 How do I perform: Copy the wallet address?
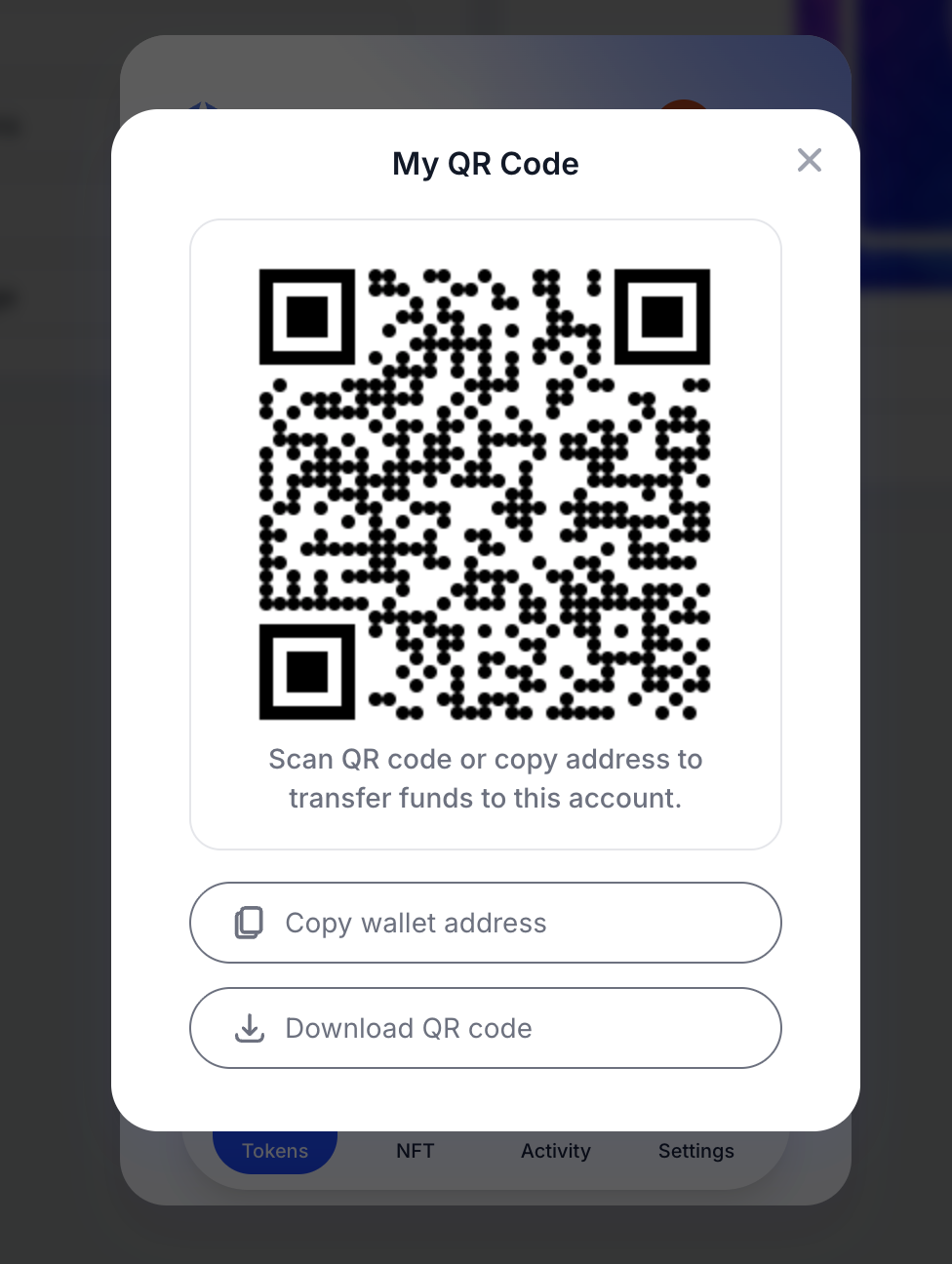click(x=486, y=923)
